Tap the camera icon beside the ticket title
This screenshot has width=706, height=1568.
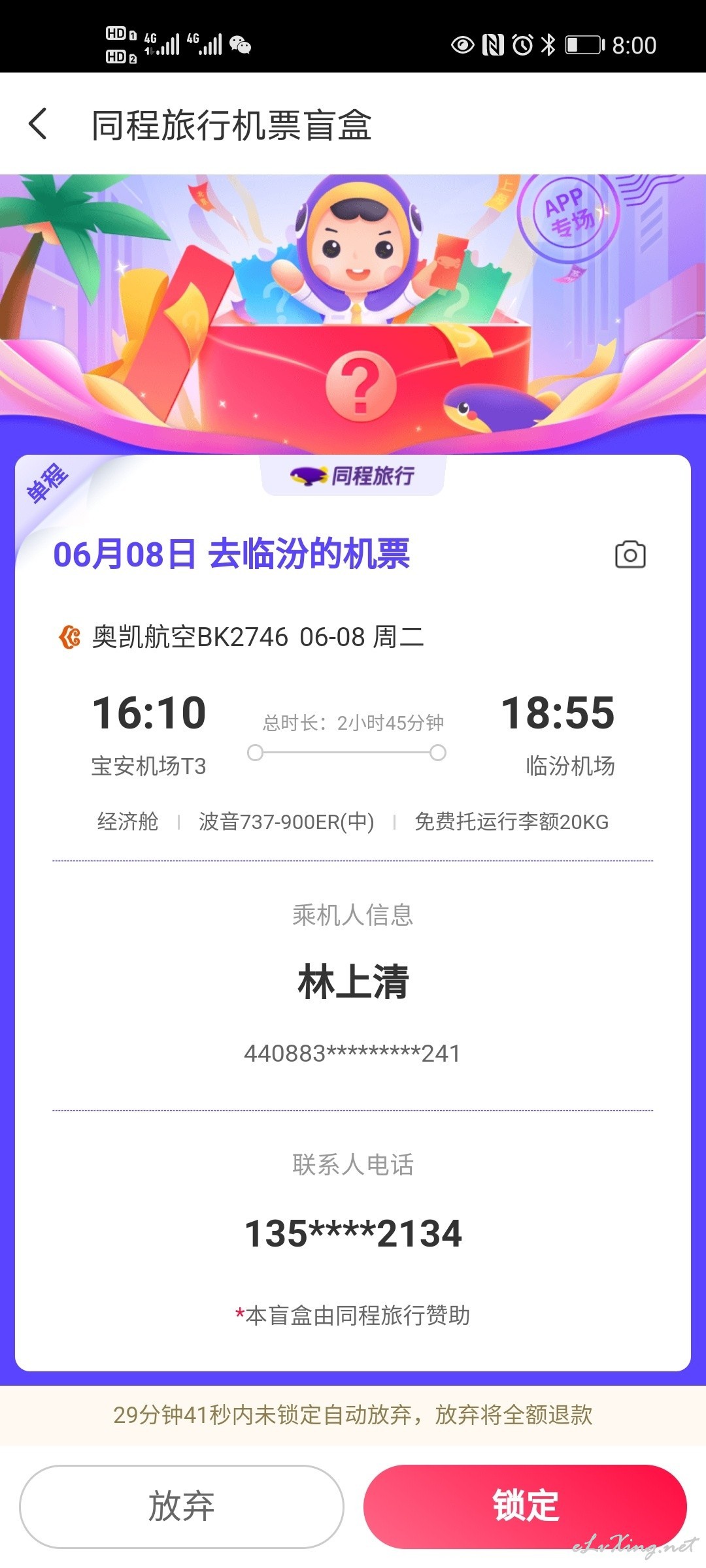630,555
